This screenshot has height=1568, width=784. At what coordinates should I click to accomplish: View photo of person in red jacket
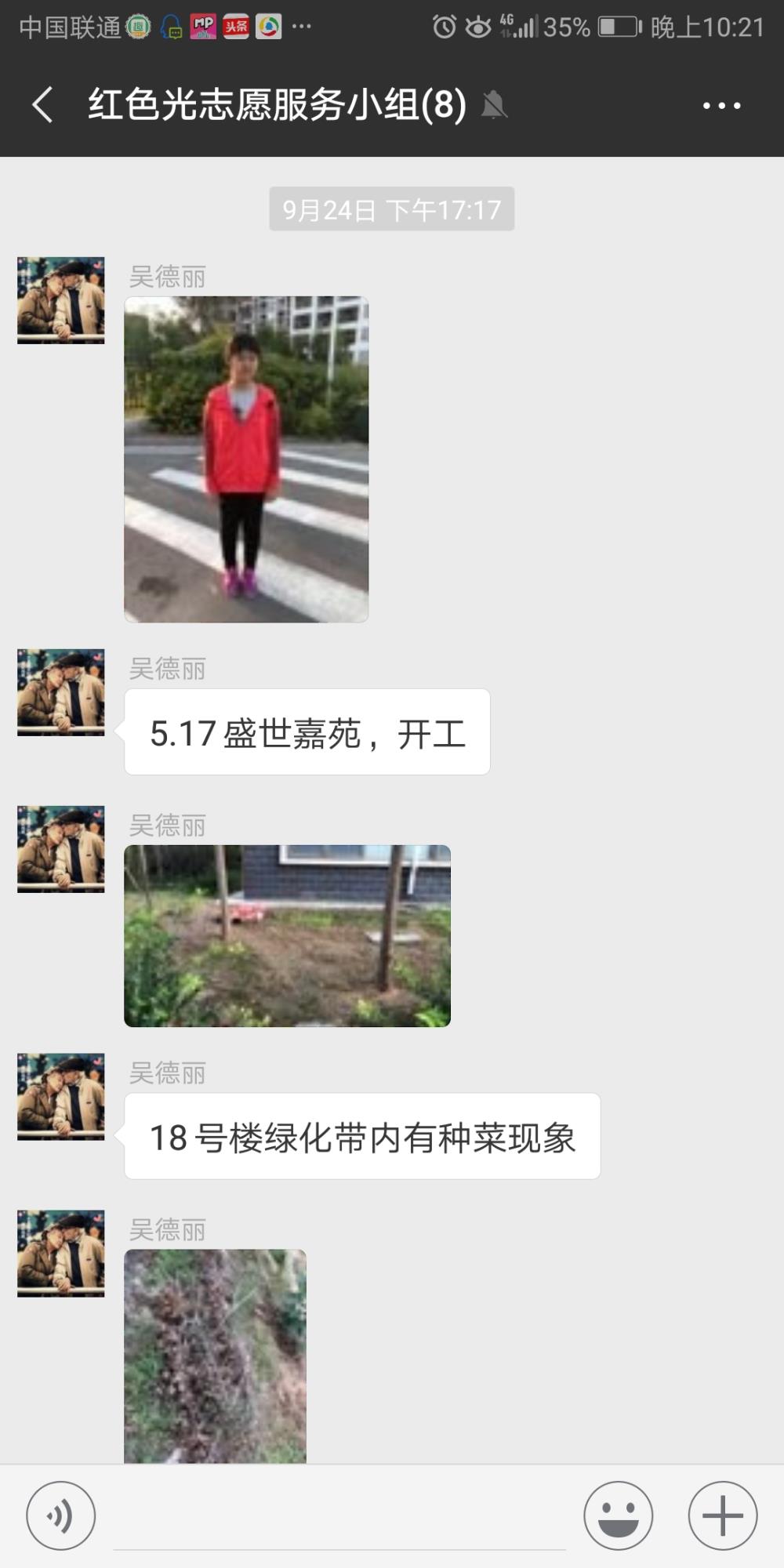[x=246, y=459]
